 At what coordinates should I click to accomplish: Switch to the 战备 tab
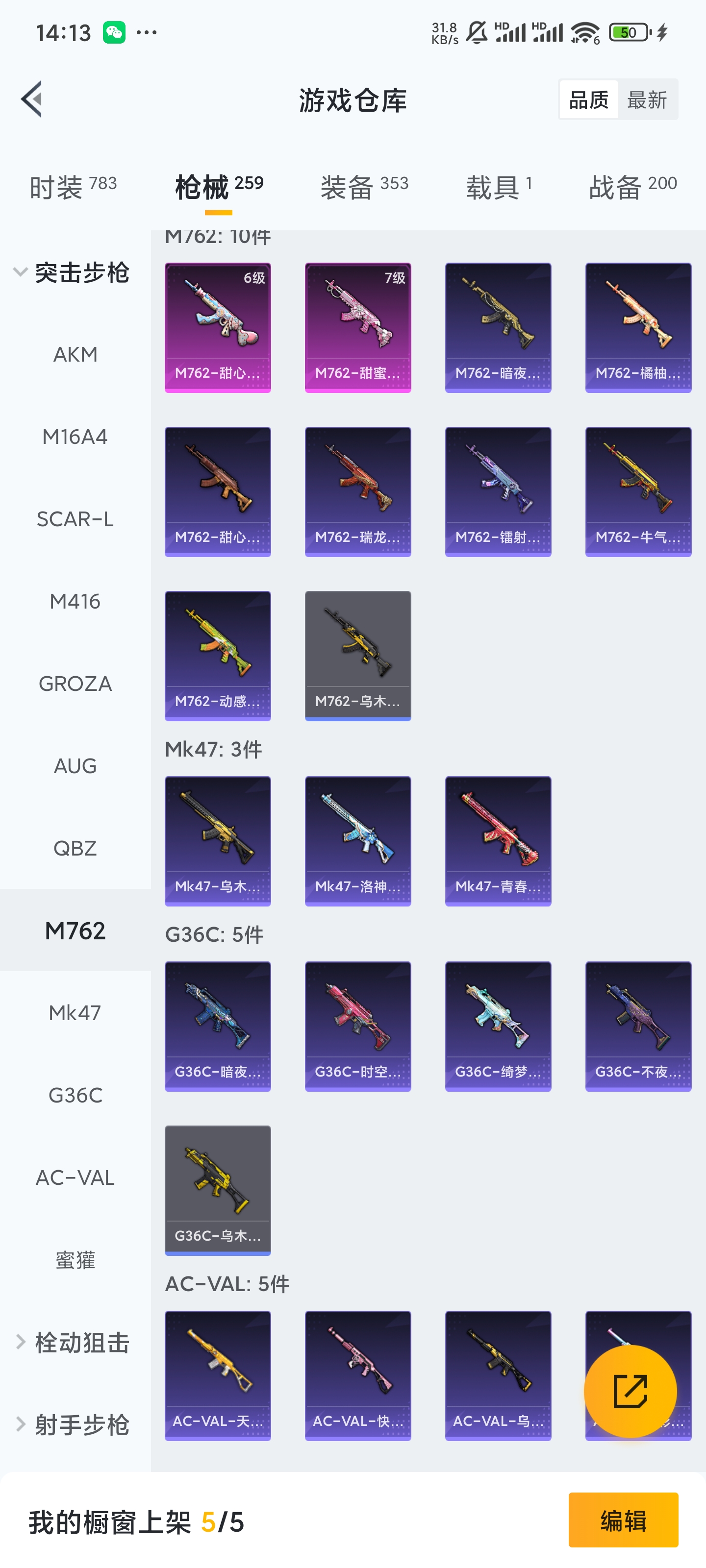[632, 186]
